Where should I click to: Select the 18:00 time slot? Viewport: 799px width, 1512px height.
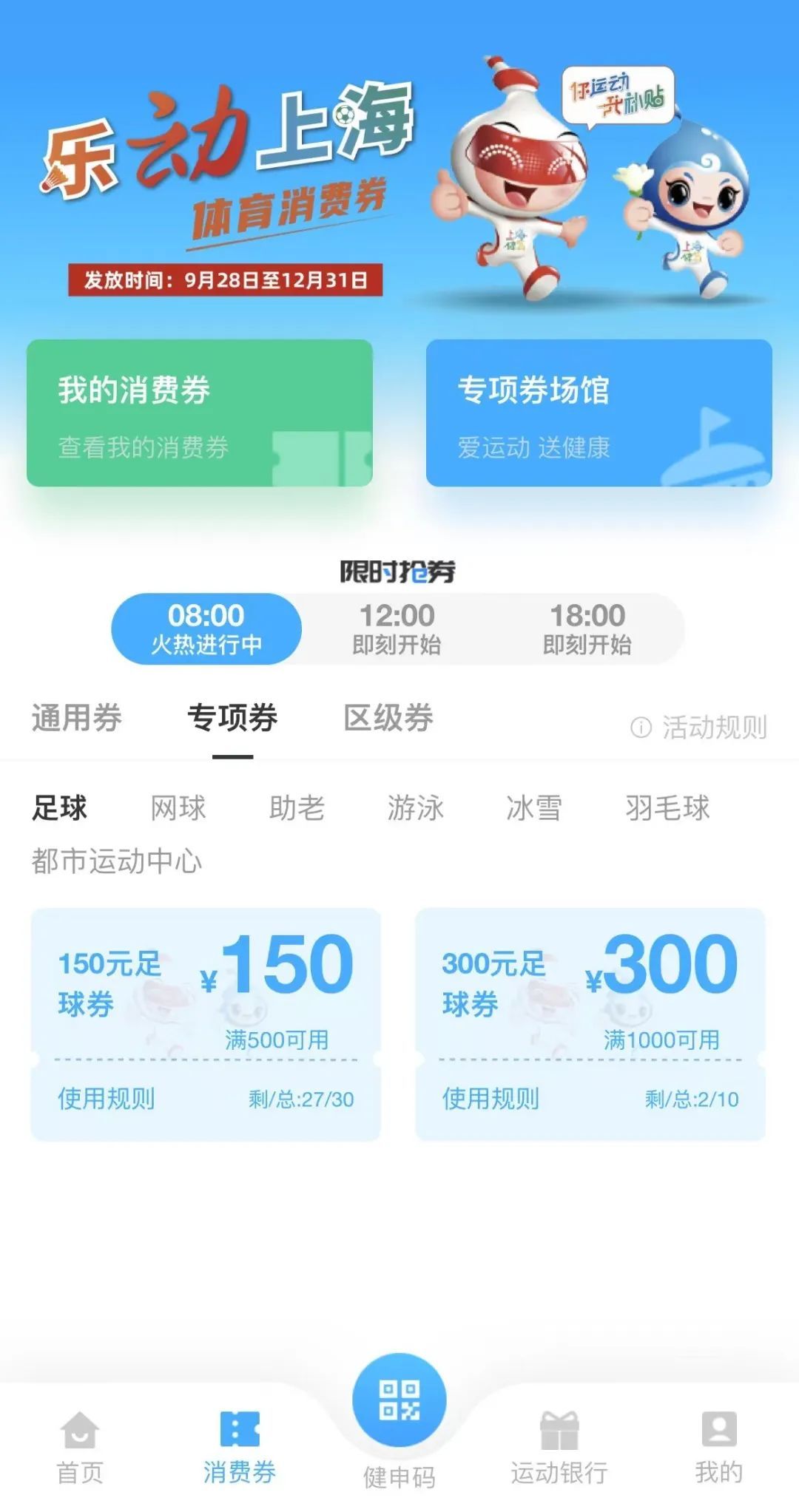pos(587,628)
